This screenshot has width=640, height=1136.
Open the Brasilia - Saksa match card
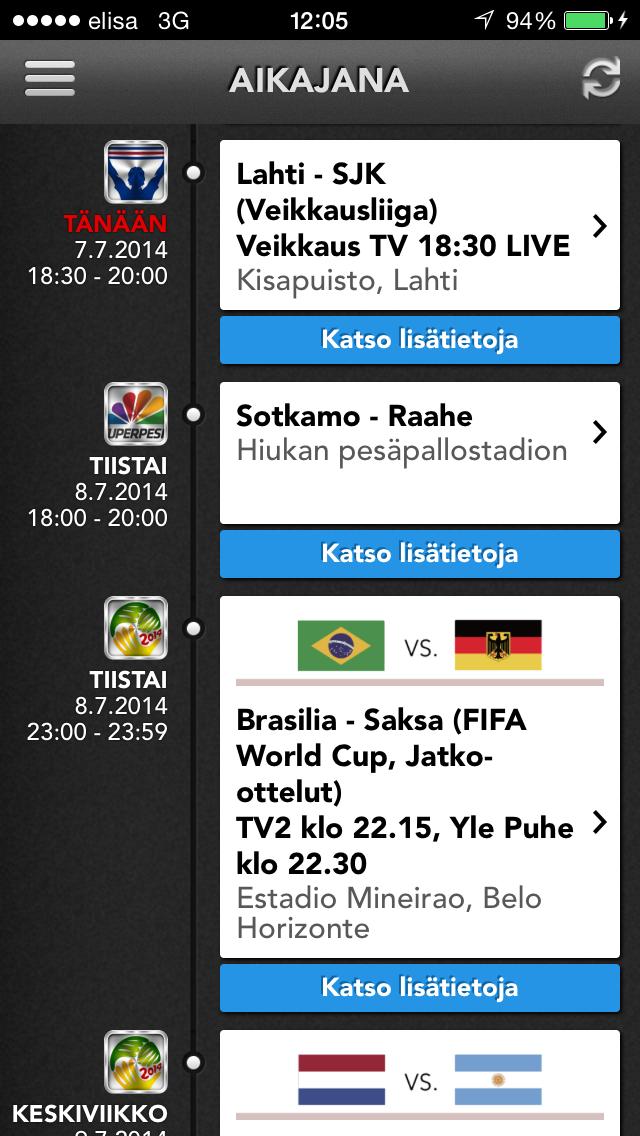[419, 778]
